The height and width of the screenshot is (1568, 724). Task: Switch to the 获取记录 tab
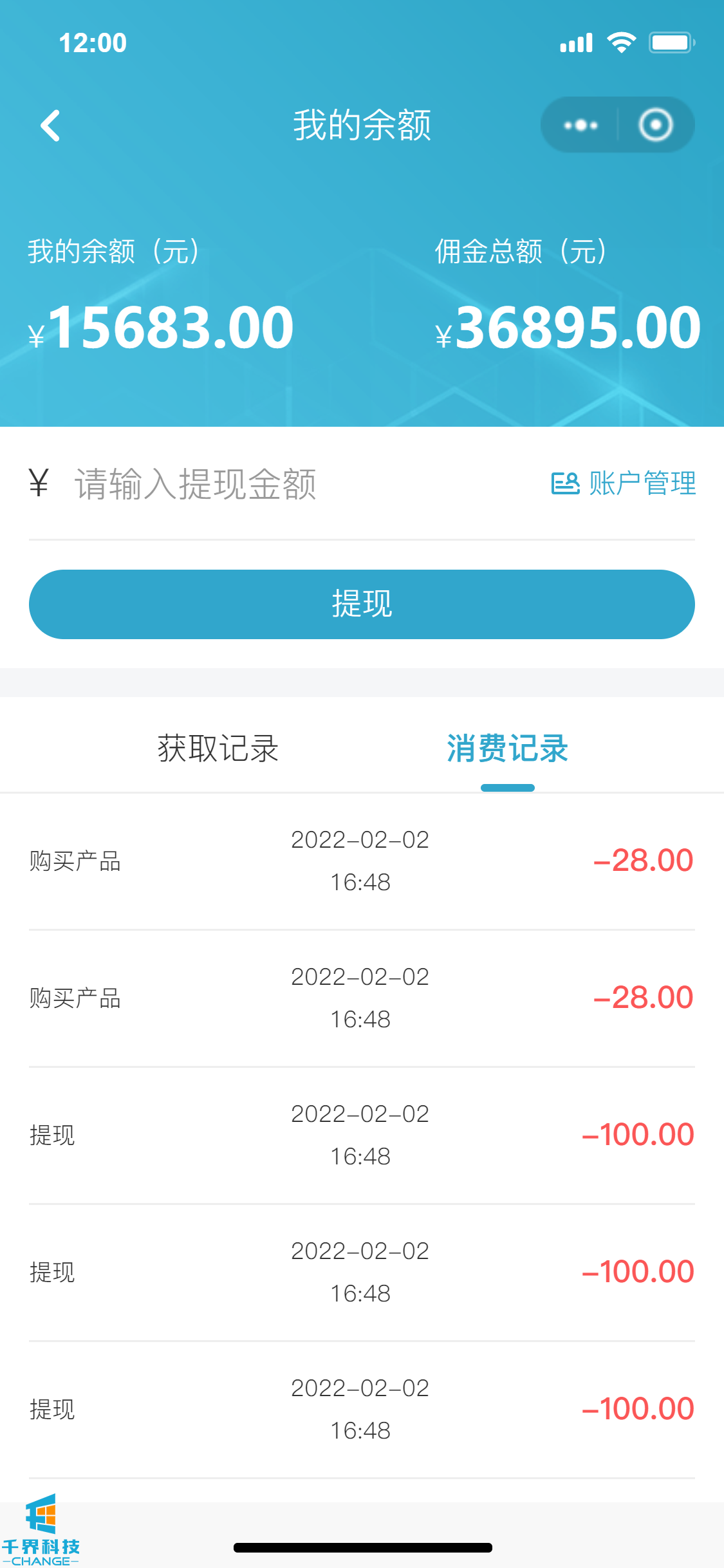pyautogui.click(x=218, y=749)
